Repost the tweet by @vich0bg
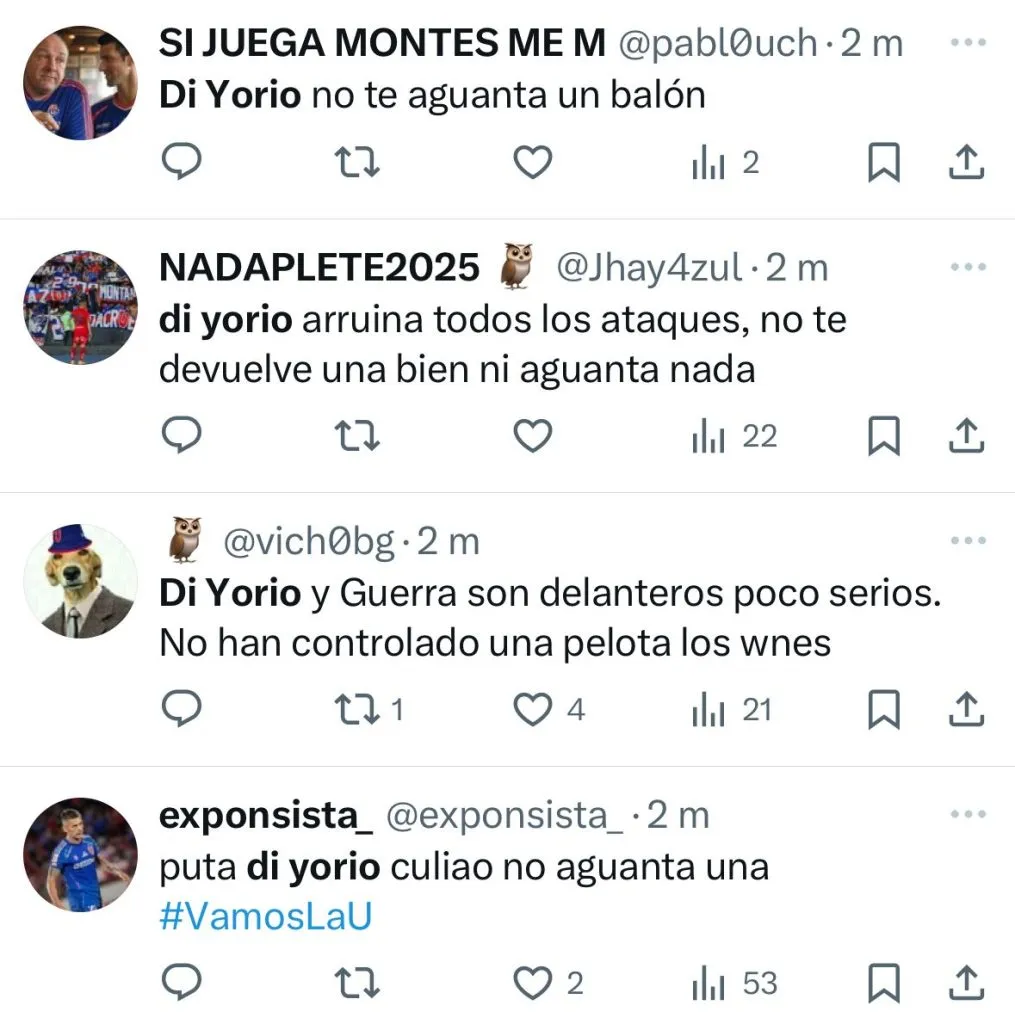Screen dimensions: 1015x1024 (357, 710)
